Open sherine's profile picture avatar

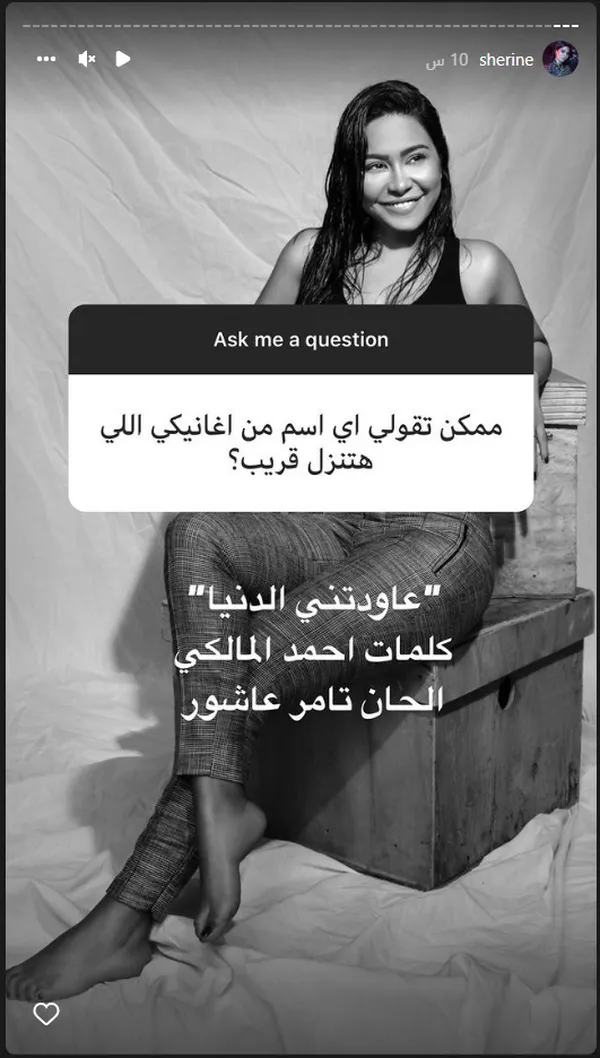tap(560, 59)
